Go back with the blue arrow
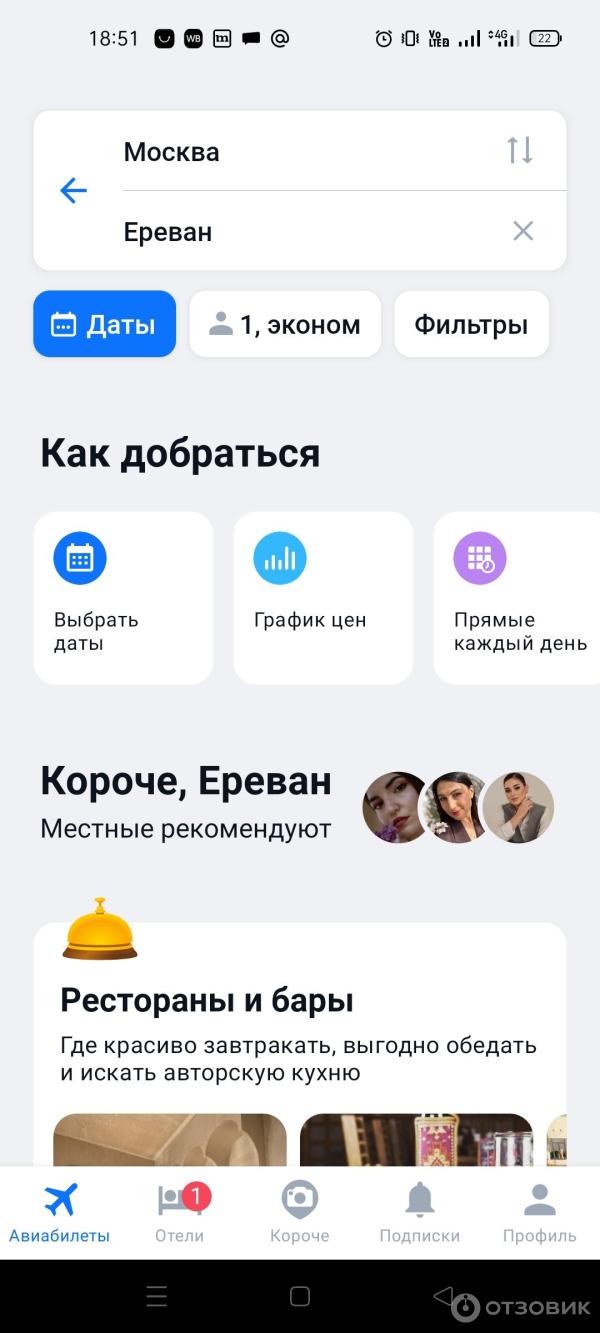The height and width of the screenshot is (1333, 600). coord(73,190)
